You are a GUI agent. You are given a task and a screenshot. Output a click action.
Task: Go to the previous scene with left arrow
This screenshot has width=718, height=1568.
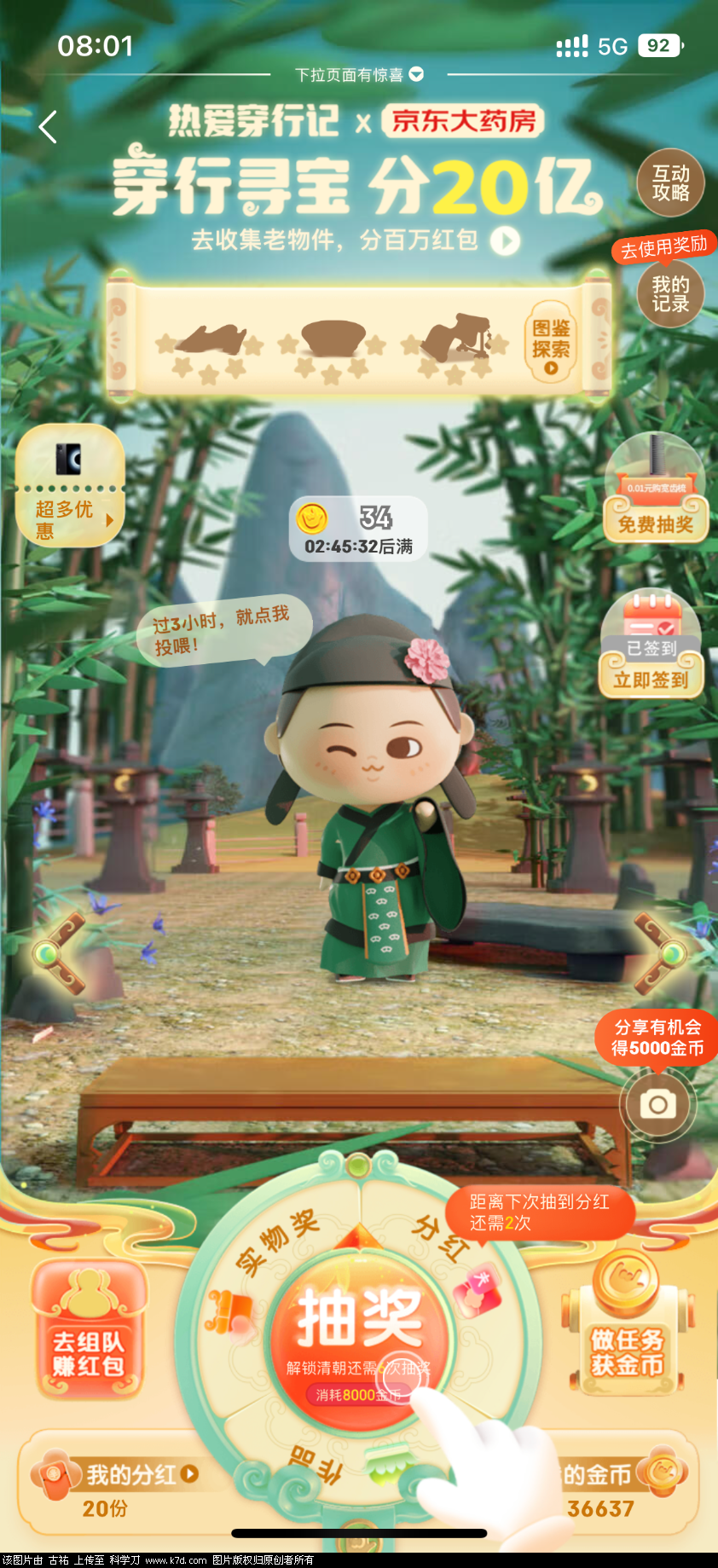click(58, 952)
